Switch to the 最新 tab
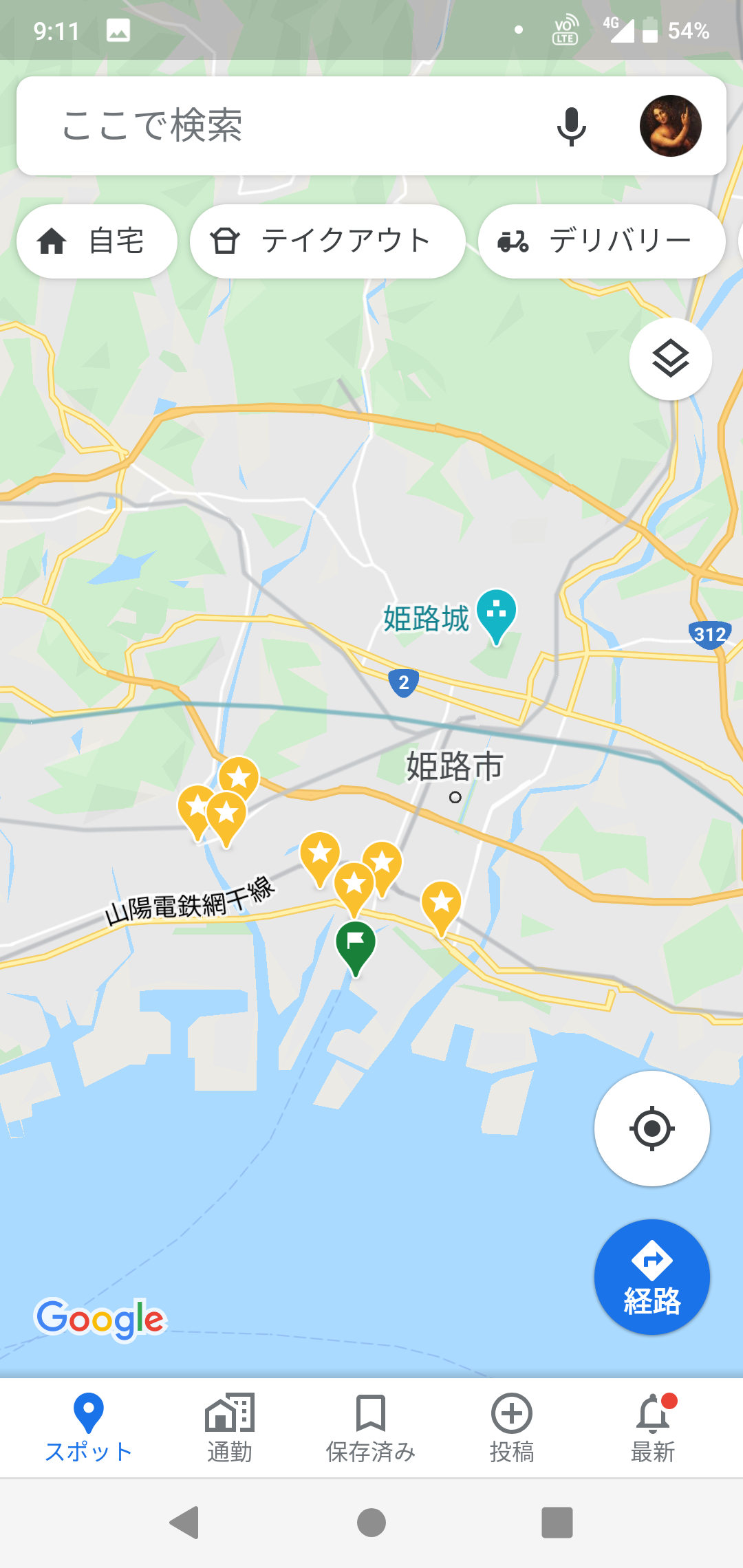 tap(653, 1428)
